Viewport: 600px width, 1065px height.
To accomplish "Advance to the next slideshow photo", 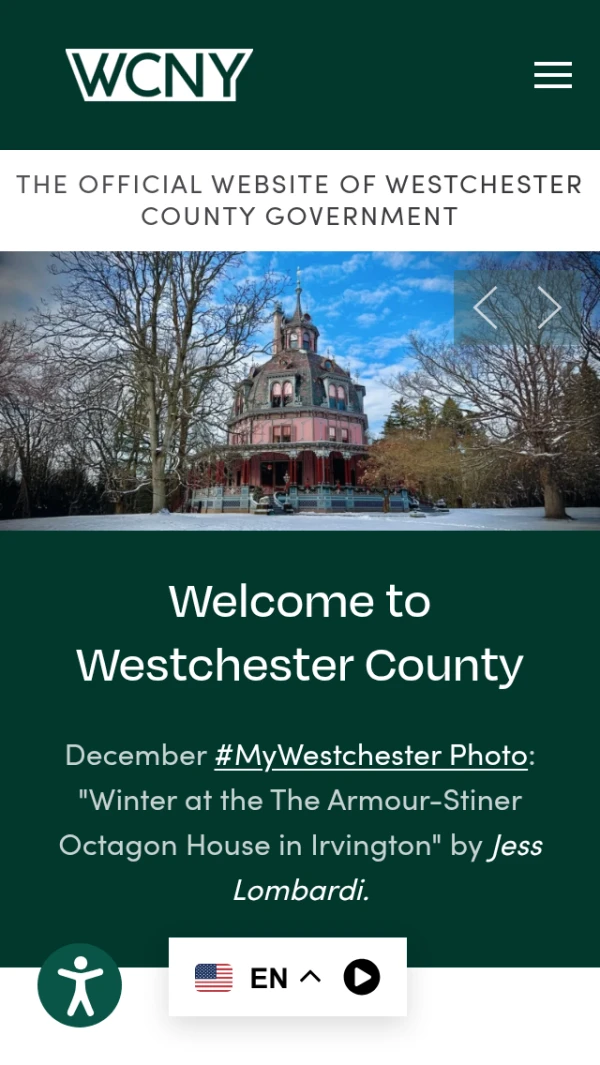I will click(548, 308).
